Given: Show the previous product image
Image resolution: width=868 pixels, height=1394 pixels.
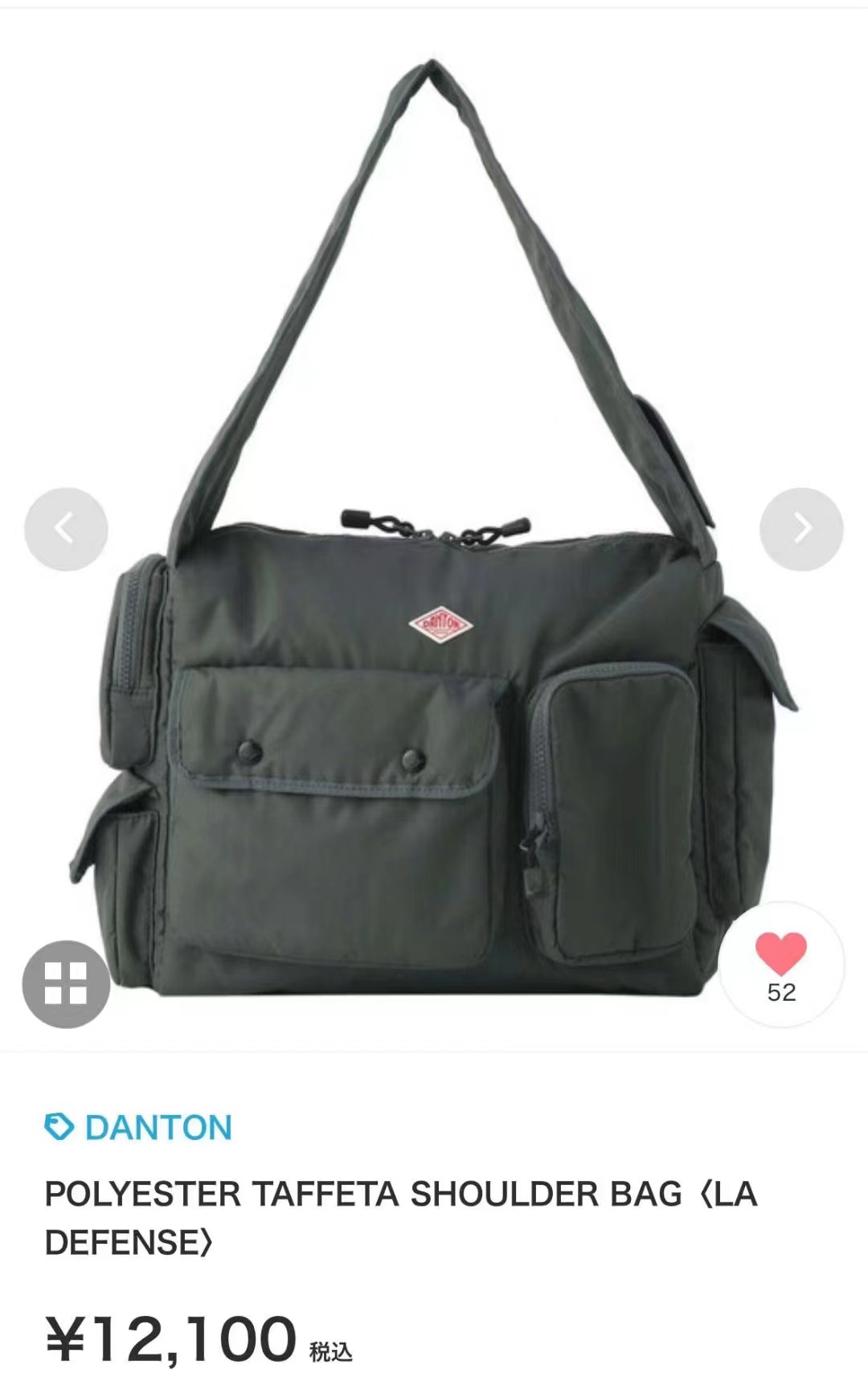Looking at the screenshot, I should click(66, 529).
